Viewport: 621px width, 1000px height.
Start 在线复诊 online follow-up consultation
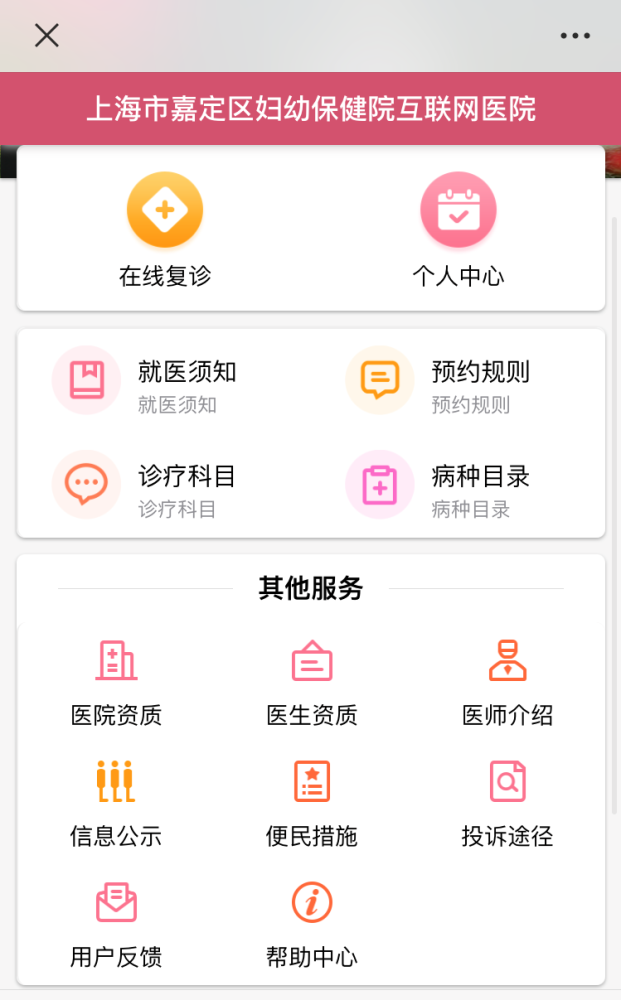(165, 230)
